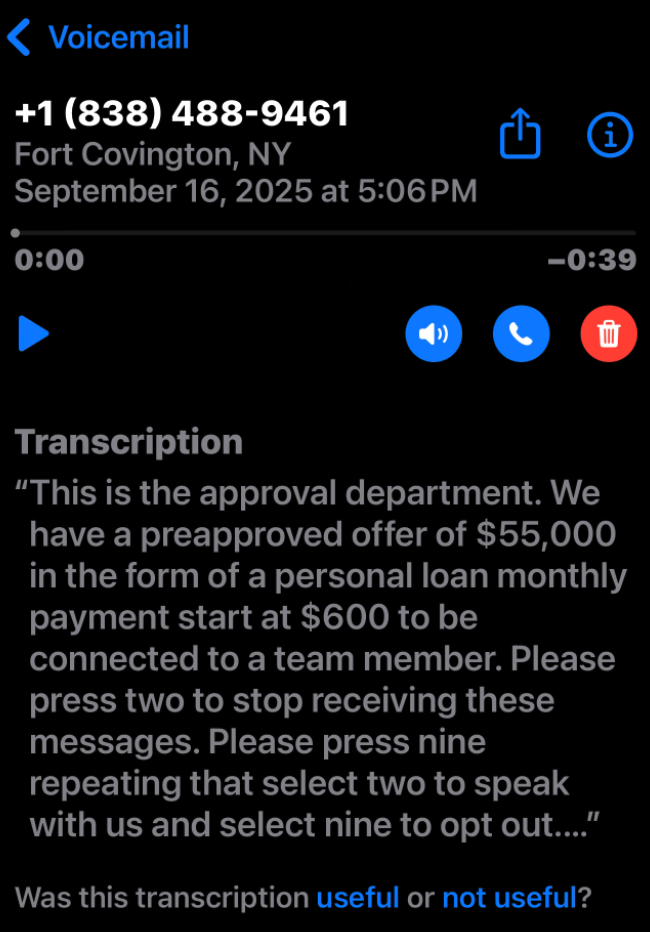Mark the transcription as not useful
Image resolution: width=650 pixels, height=932 pixels.
(x=509, y=897)
